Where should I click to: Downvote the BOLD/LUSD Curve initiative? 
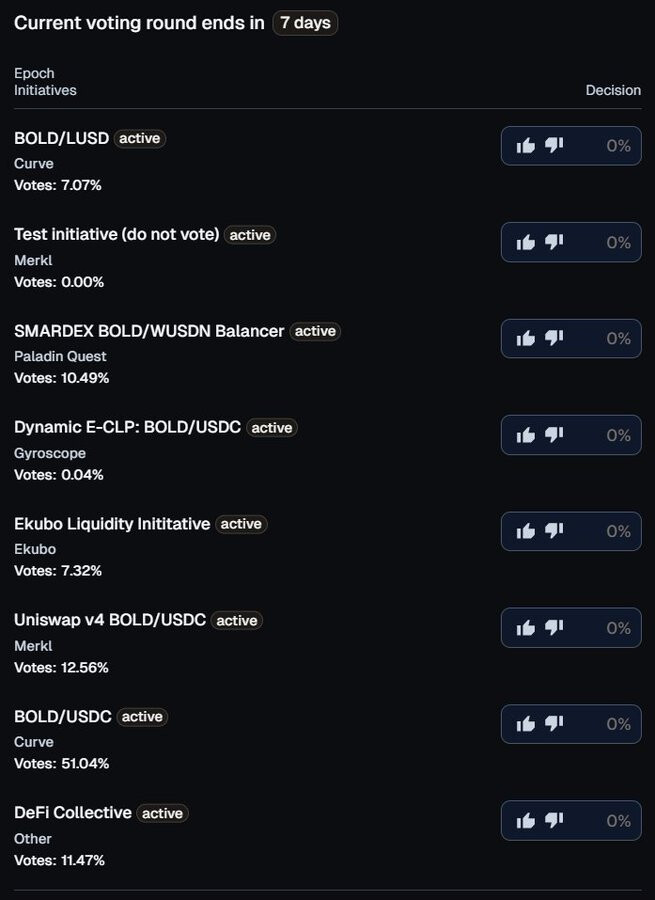[x=554, y=146]
